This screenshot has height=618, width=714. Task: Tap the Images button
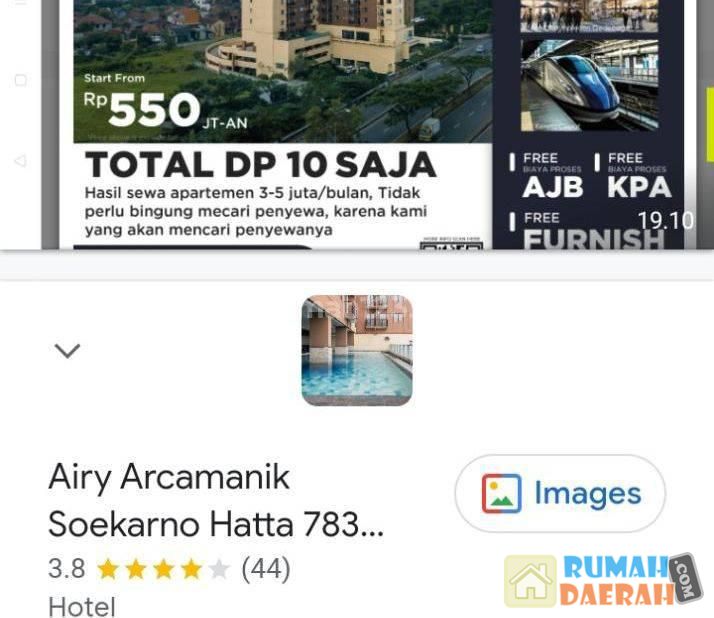[x=560, y=493]
